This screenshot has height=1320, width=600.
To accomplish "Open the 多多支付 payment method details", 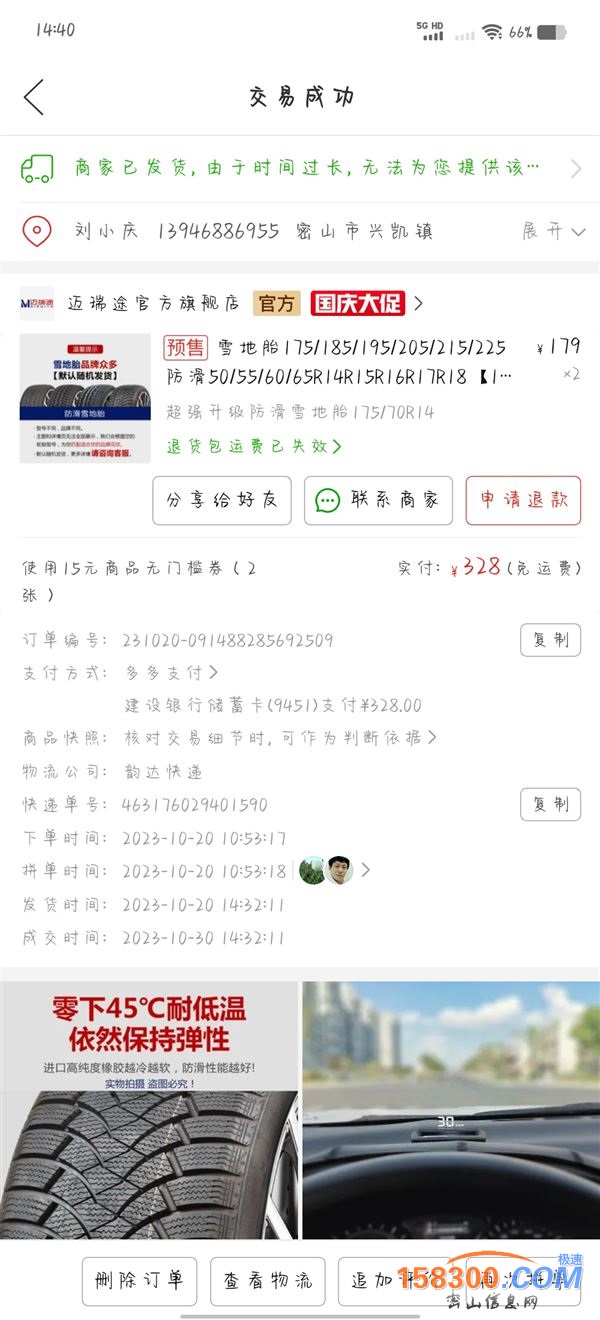I will (171, 673).
